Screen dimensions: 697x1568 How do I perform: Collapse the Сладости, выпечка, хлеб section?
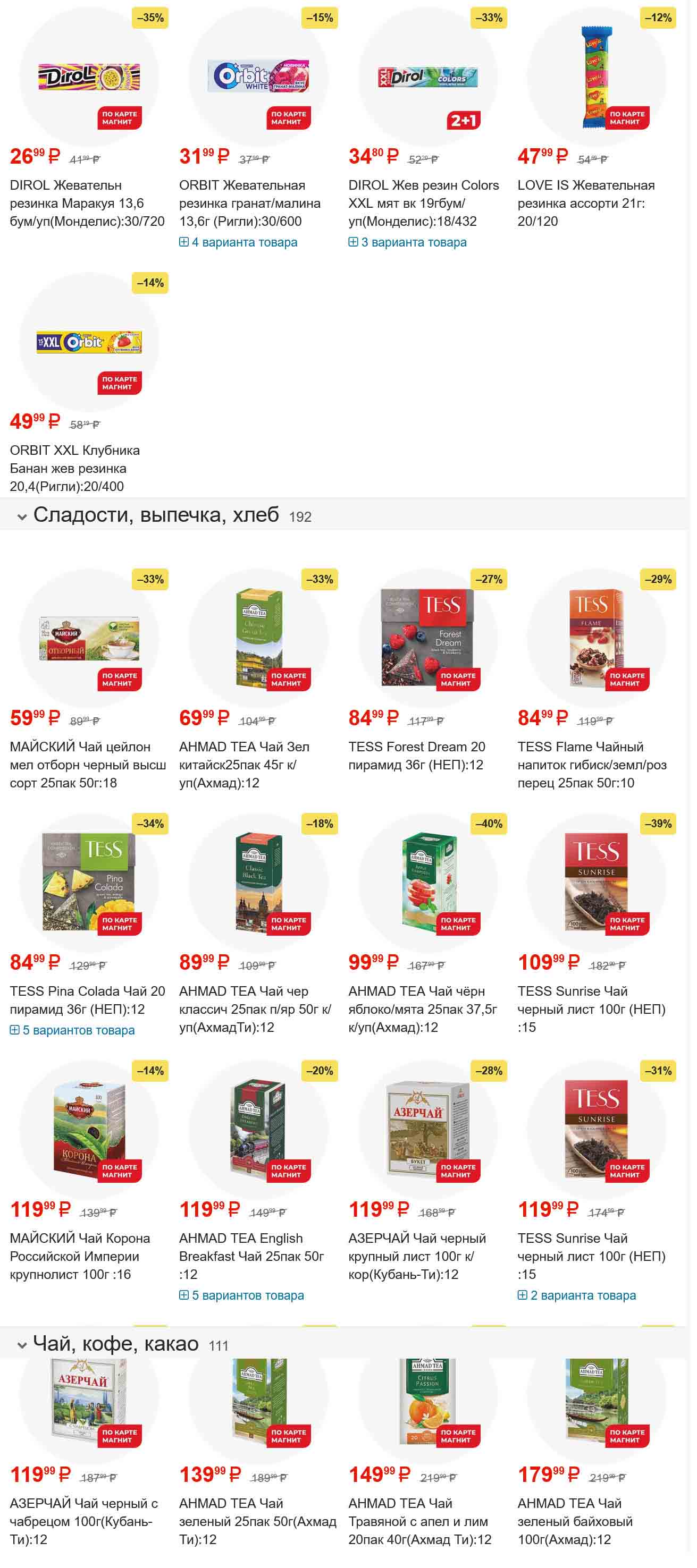click(x=22, y=518)
